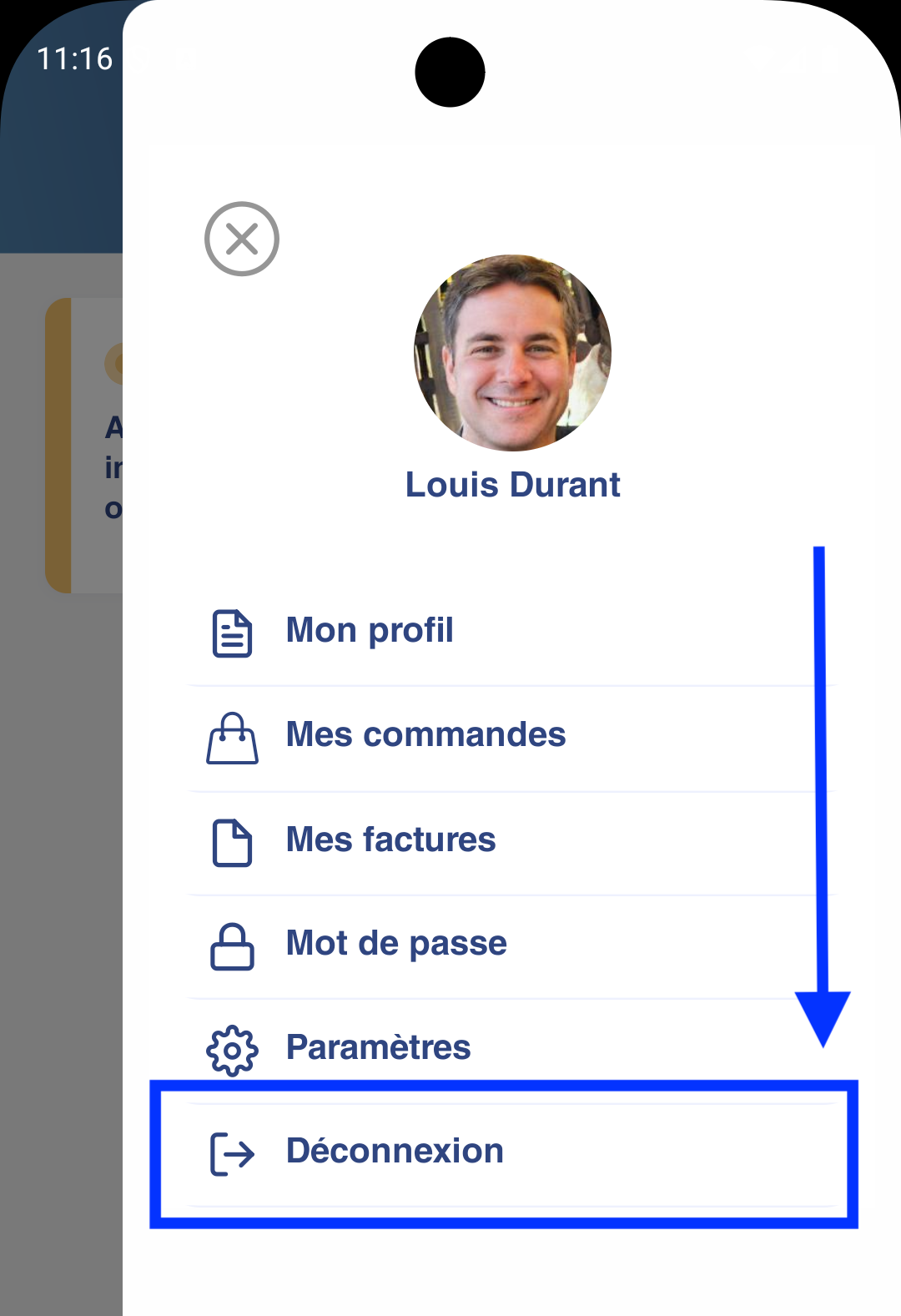Image resolution: width=901 pixels, height=1316 pixels.
Task: Open Paramètres
Action: pos(378,1048)
